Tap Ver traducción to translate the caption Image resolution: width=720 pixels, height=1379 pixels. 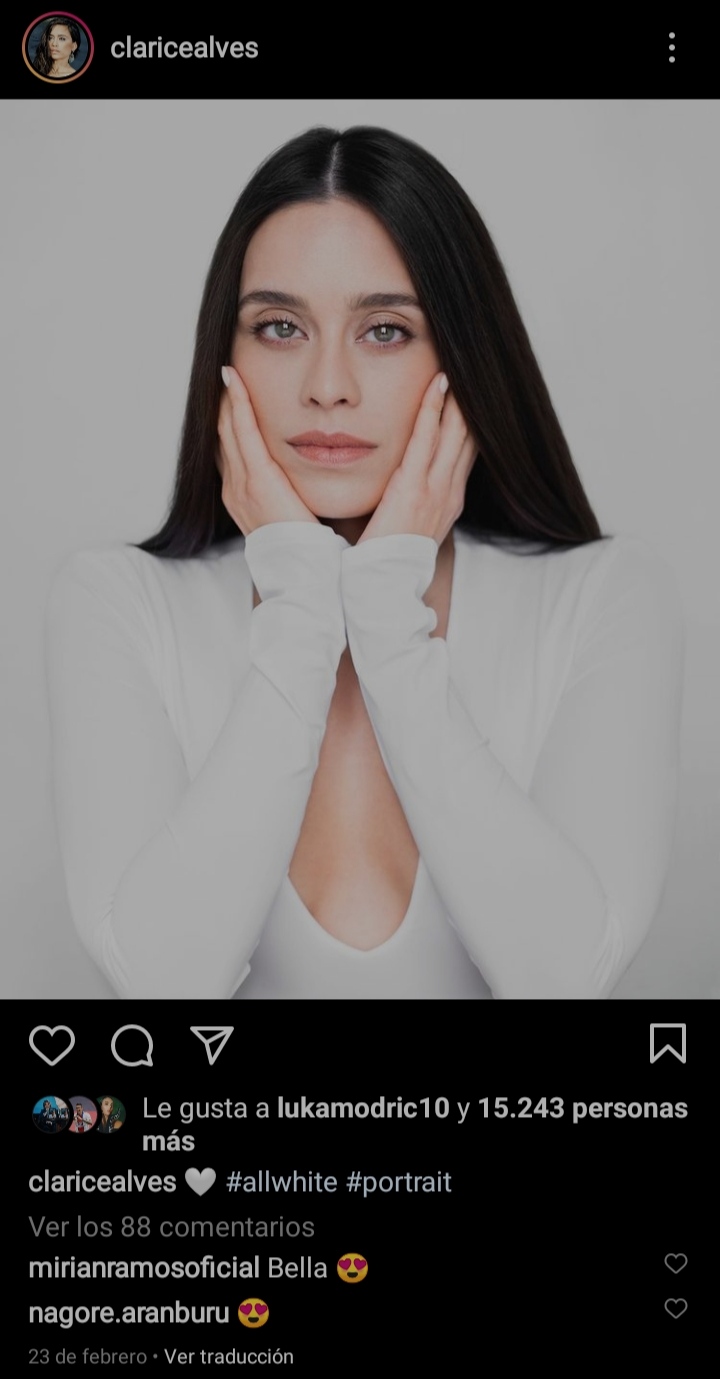coord(228,1357)
